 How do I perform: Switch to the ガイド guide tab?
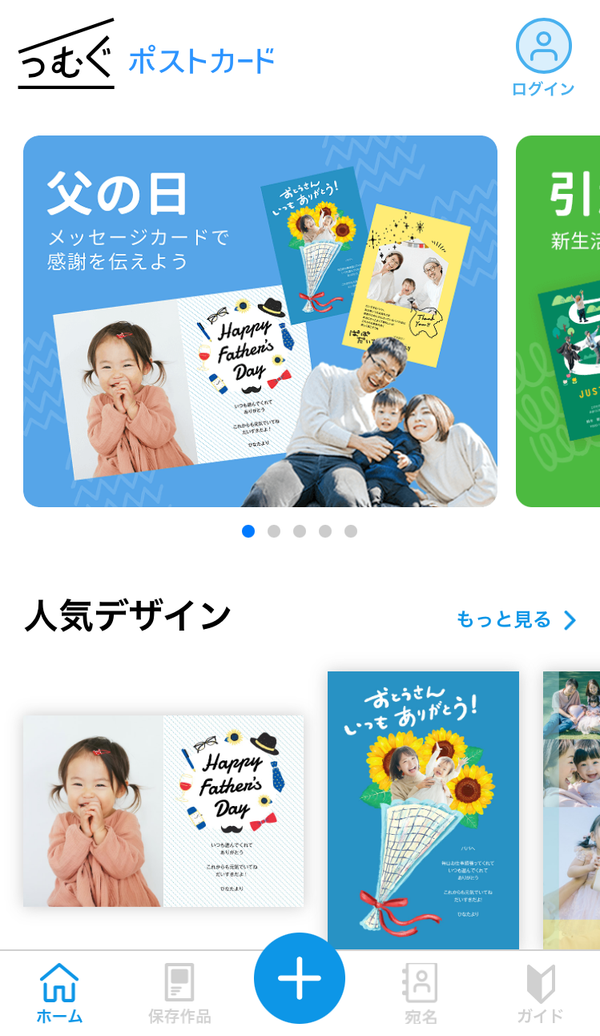[x=540, y=993]
